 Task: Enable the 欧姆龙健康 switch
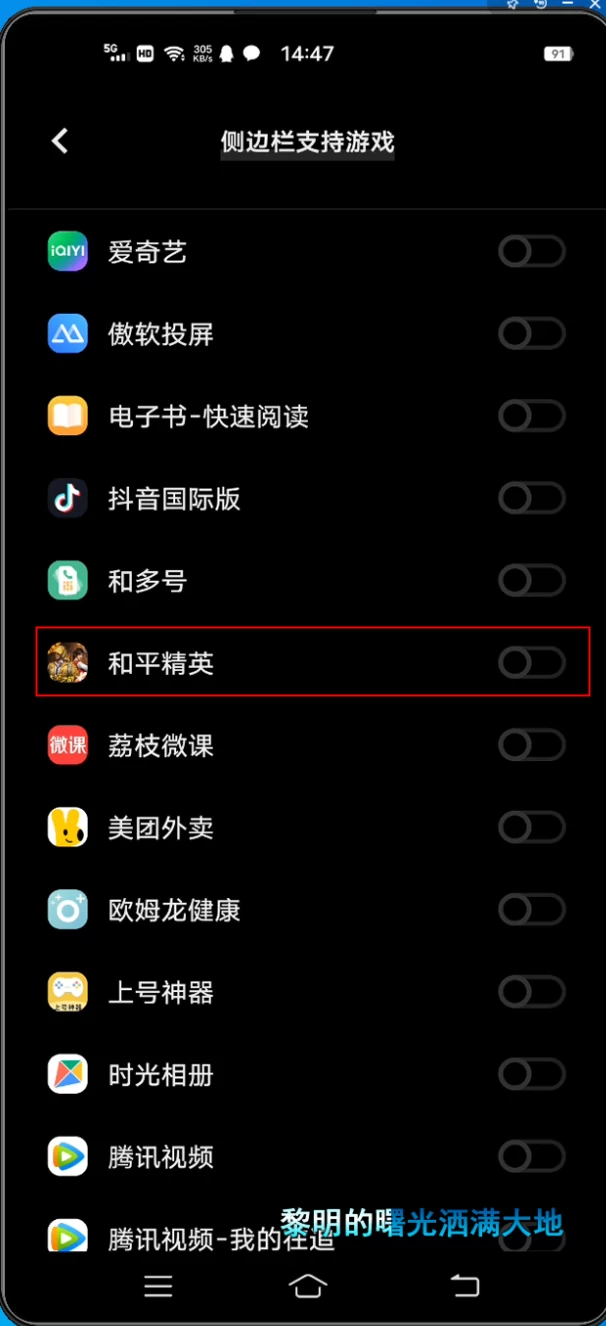point(532,910)
